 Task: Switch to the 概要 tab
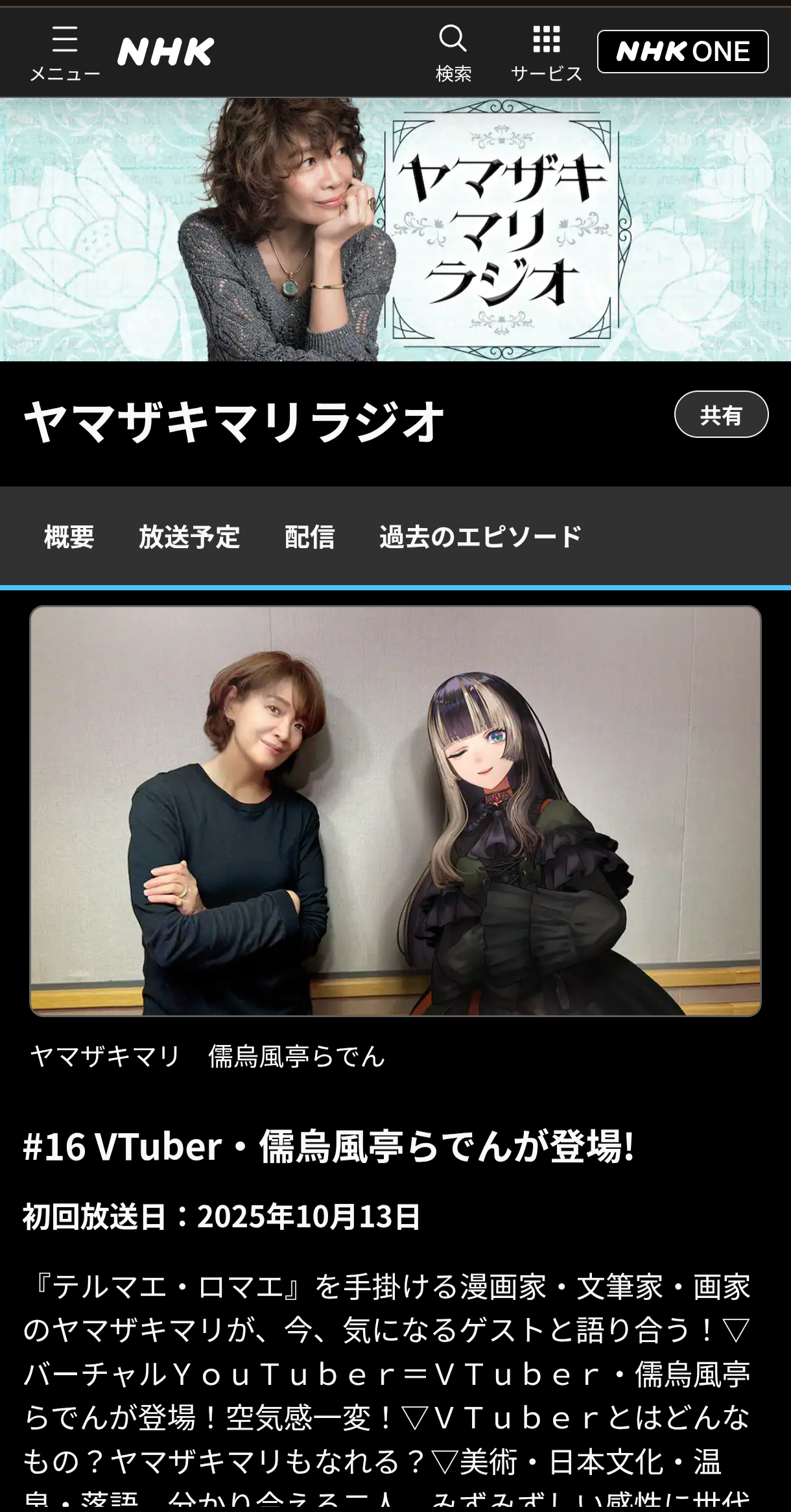tap(69, 537)
